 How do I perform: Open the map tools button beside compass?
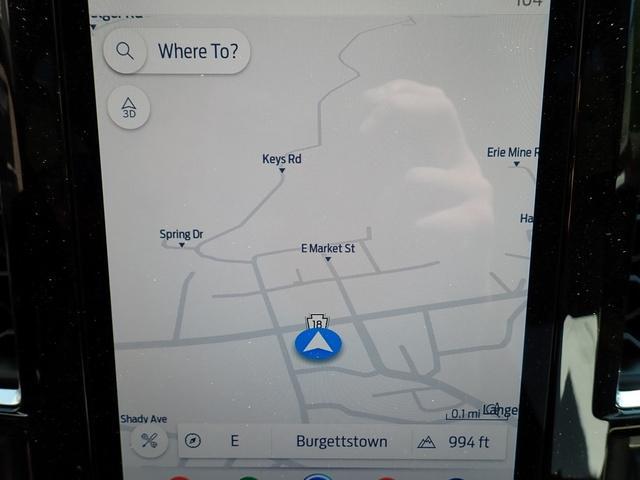click(x=149, y=441)
